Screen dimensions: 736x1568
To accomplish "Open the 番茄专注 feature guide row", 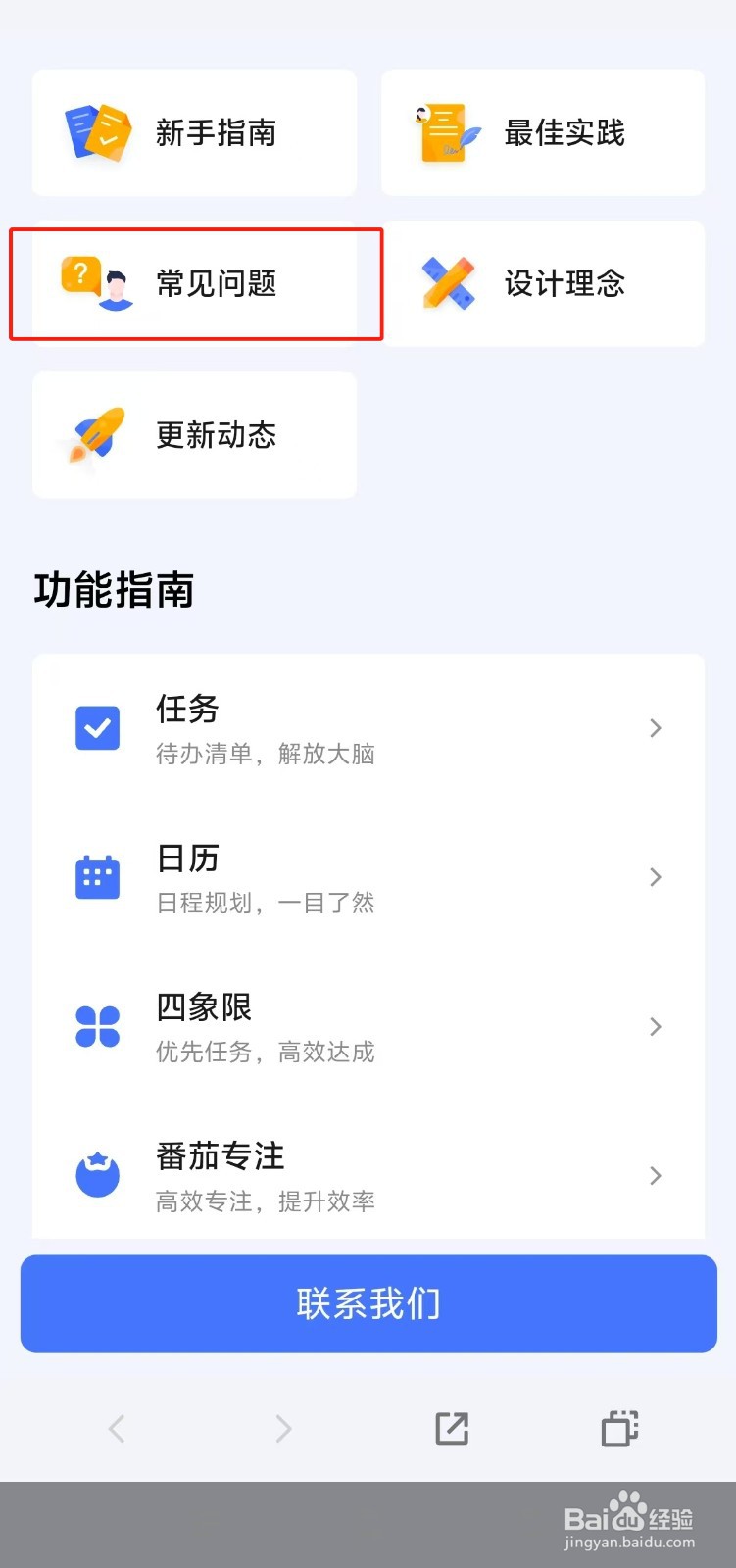I will coord(368,1175).
